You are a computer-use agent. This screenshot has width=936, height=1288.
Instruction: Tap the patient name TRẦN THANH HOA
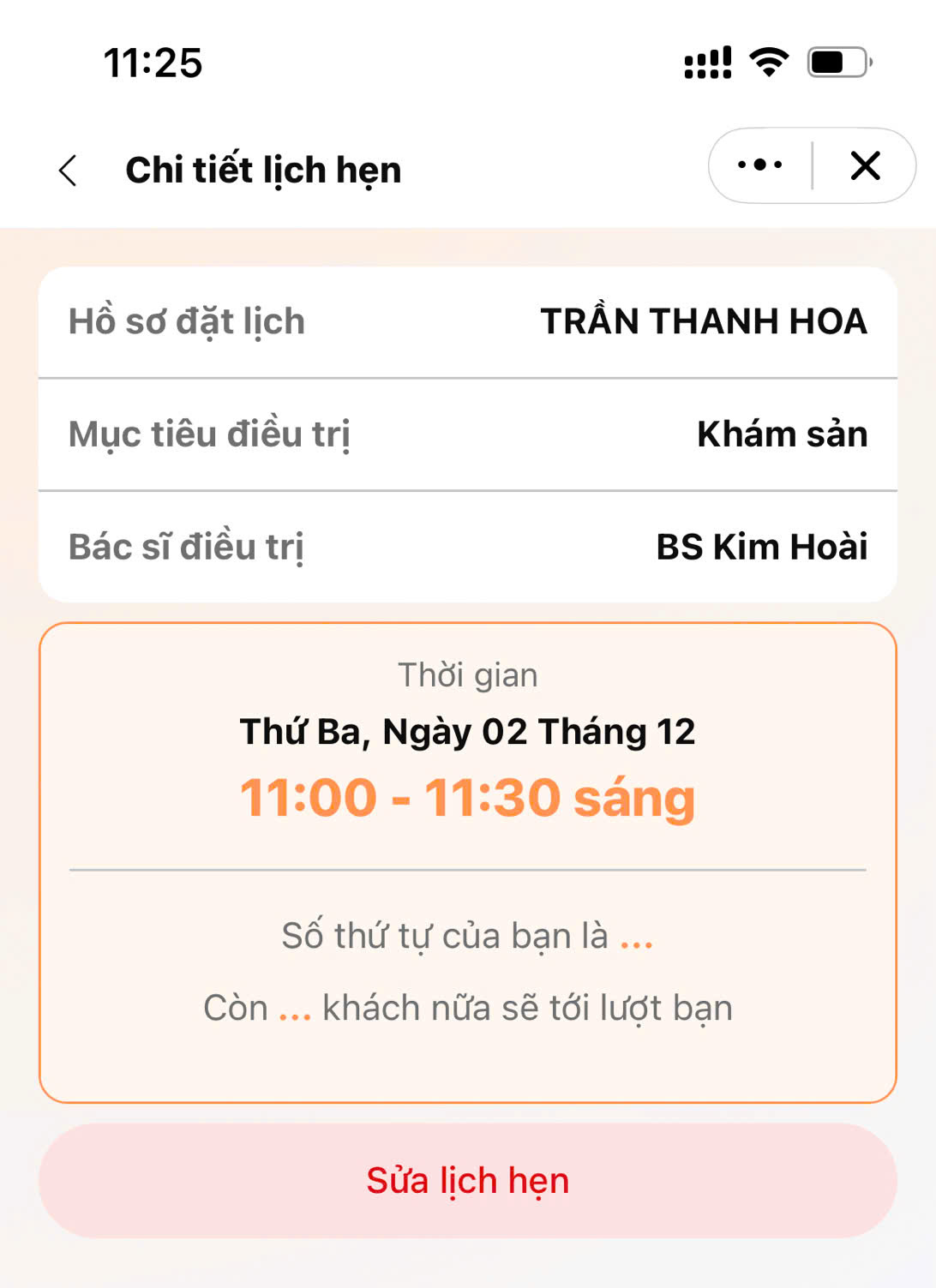point(703,322)
